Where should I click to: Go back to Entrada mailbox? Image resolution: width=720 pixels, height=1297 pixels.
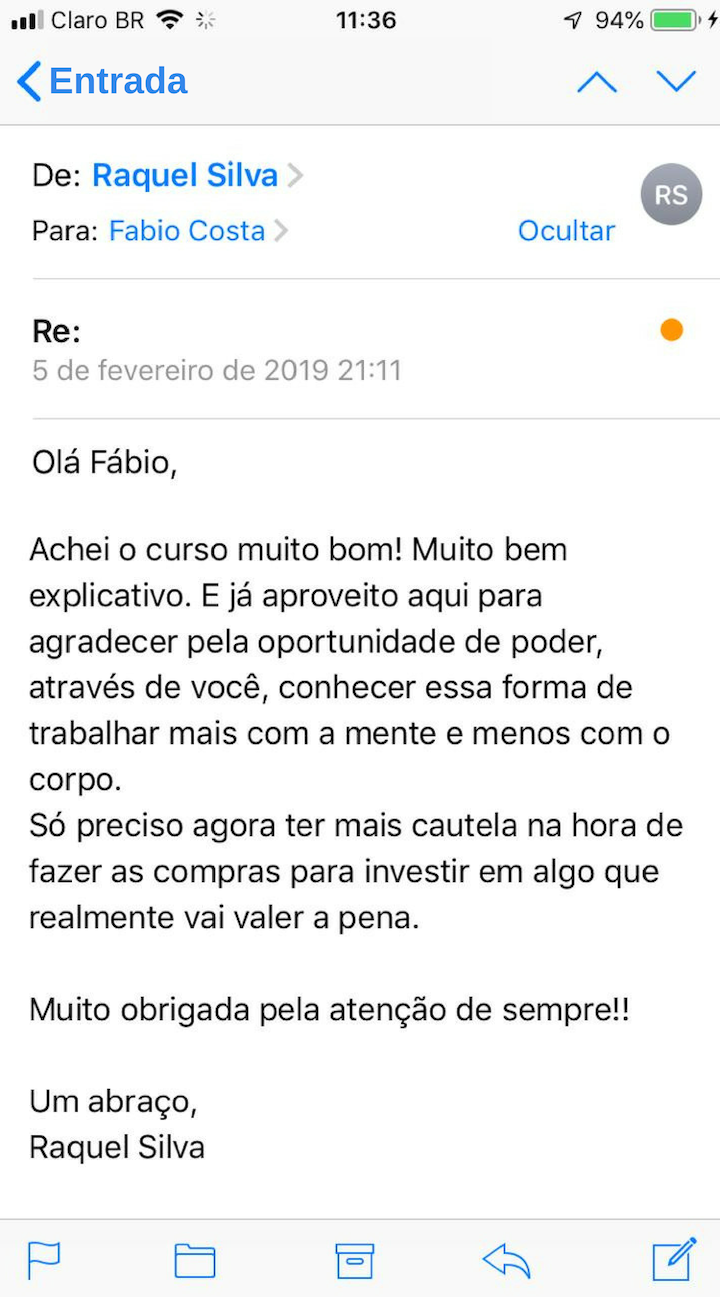click(102, 81)
